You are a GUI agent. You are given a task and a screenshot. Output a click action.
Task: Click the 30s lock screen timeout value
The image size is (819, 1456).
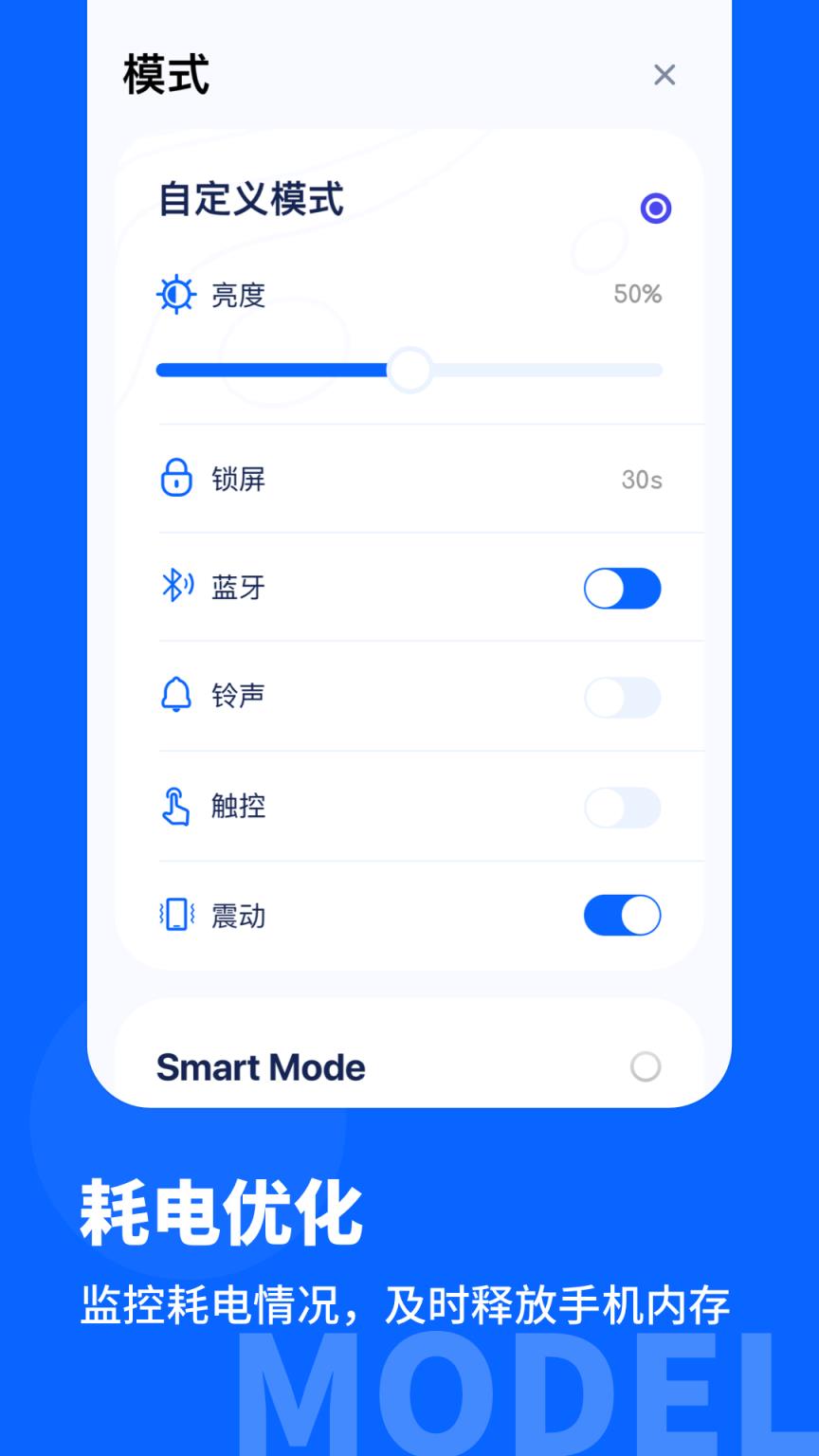pyautogui.click(x=640, y=480)
